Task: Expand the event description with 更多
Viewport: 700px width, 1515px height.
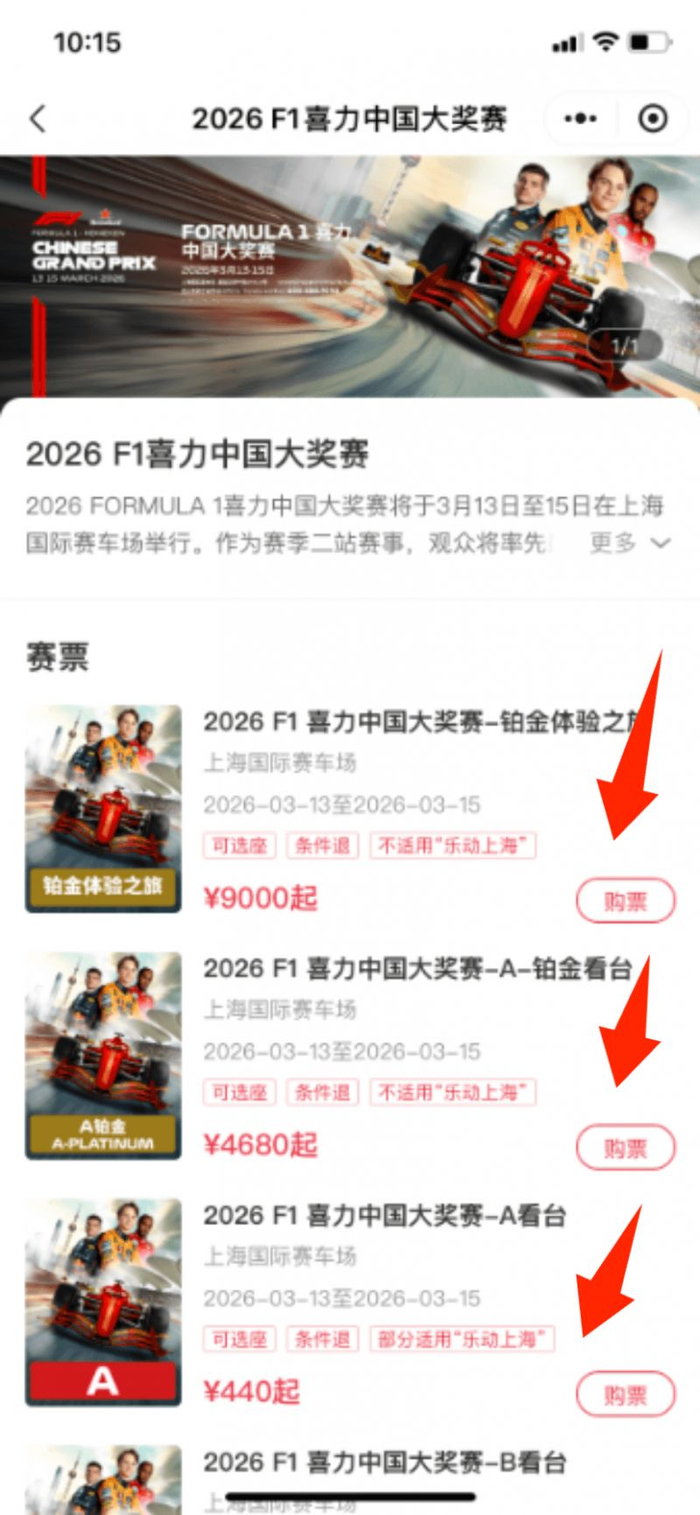Action: tap(629, 543)
